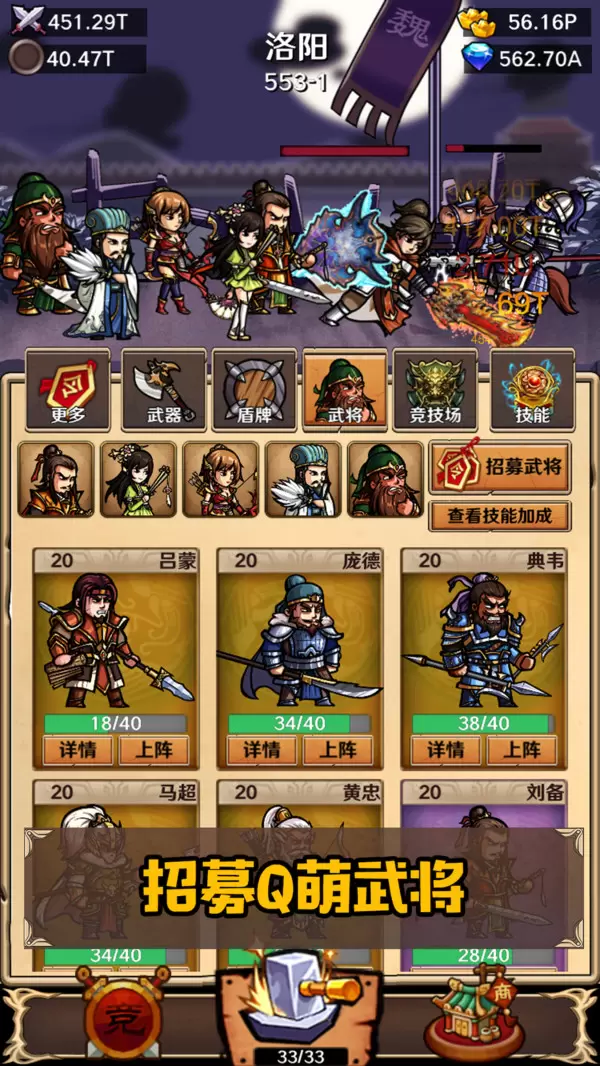Viewport: 600px width, 1066px height.
Task: Open 详情 for 吕蒙
Action: point(78,750)
